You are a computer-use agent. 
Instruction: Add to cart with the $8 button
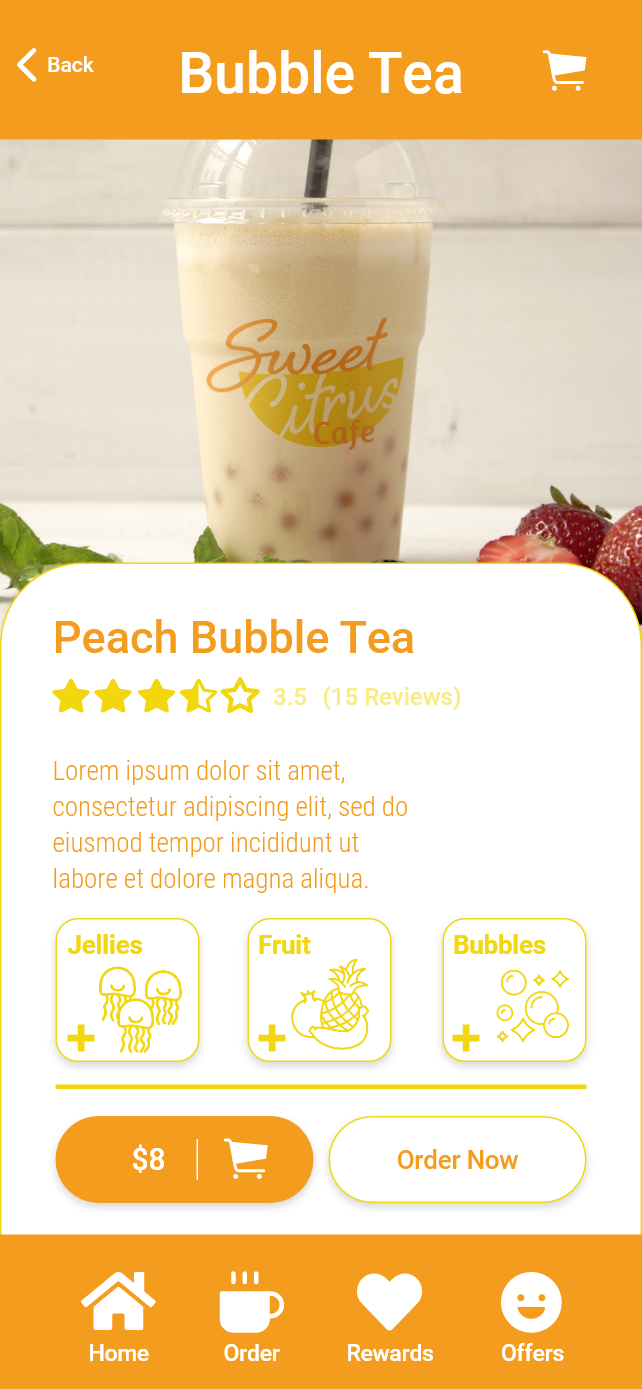click(x=184, y=1160)
